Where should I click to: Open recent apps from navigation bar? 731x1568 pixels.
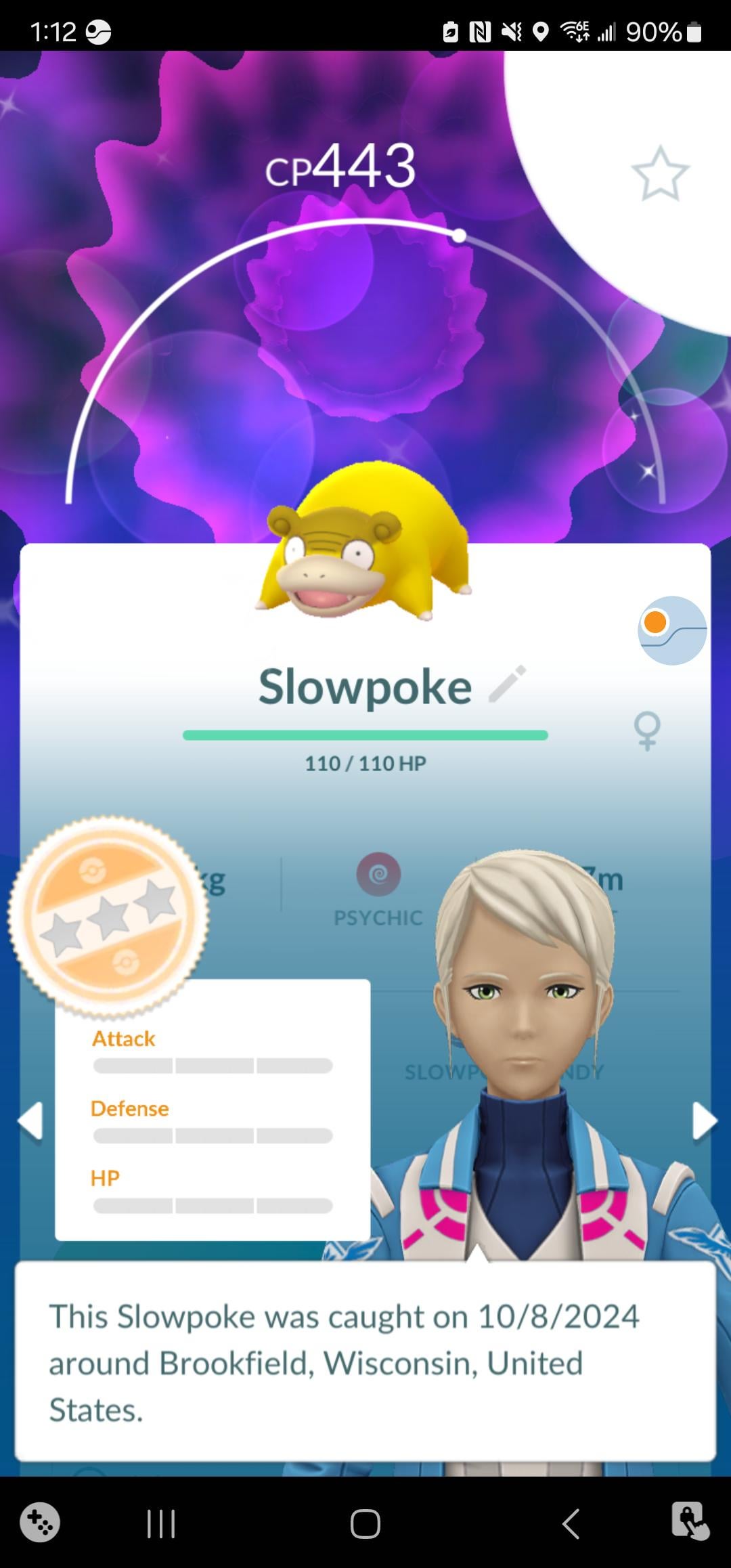161,1523
